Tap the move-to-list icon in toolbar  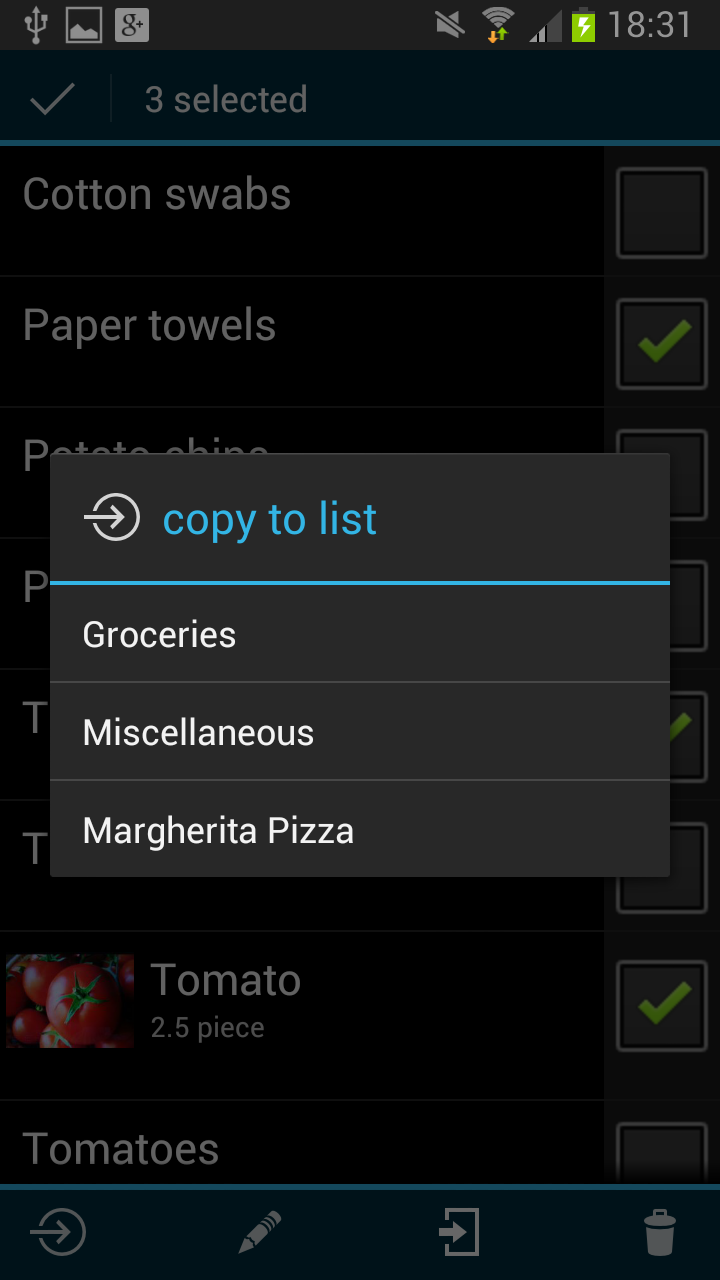[x=459, y=1232]
